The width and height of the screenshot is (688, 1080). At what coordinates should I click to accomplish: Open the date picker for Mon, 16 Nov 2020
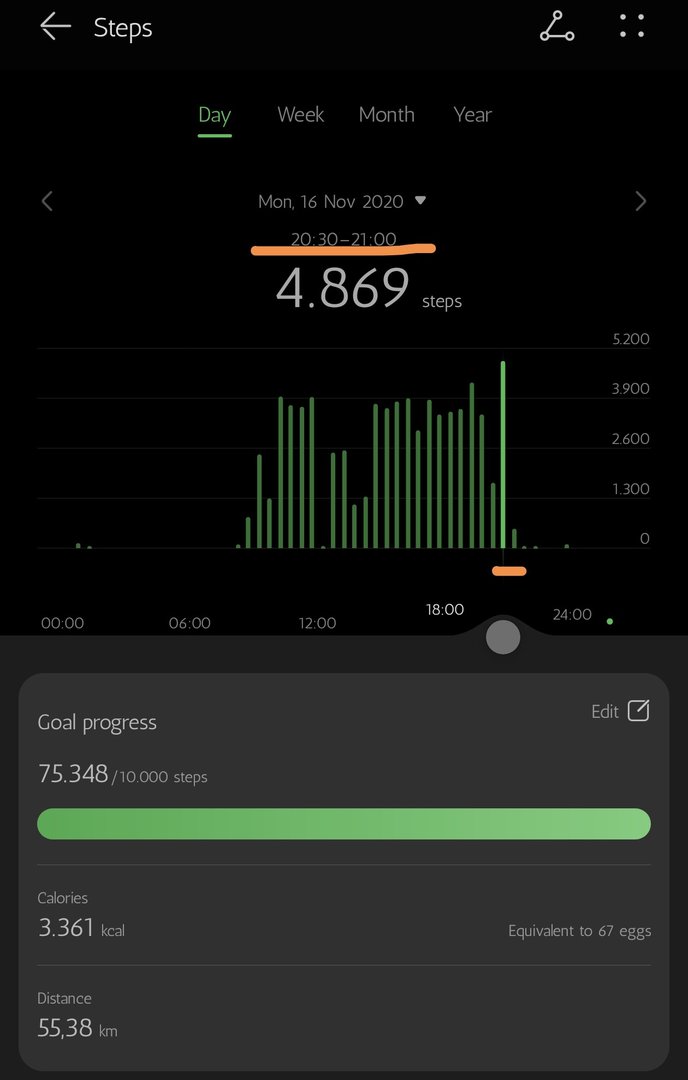click(x=342, y=201)
